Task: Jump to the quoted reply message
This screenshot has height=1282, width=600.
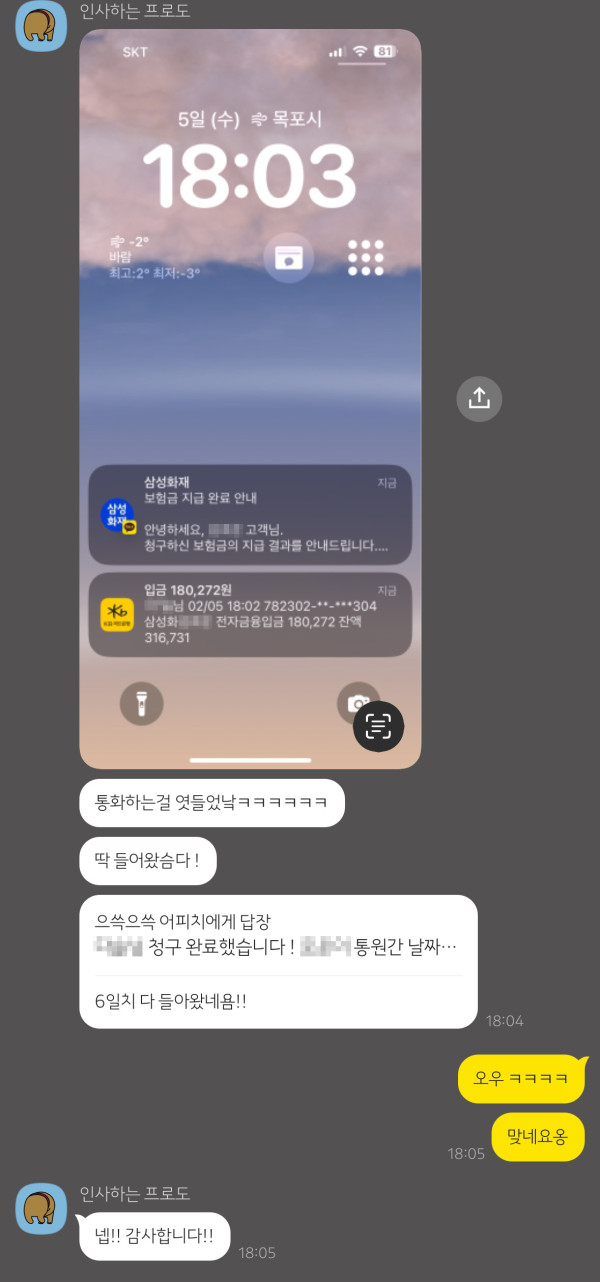Action: (x=277, y=934)
